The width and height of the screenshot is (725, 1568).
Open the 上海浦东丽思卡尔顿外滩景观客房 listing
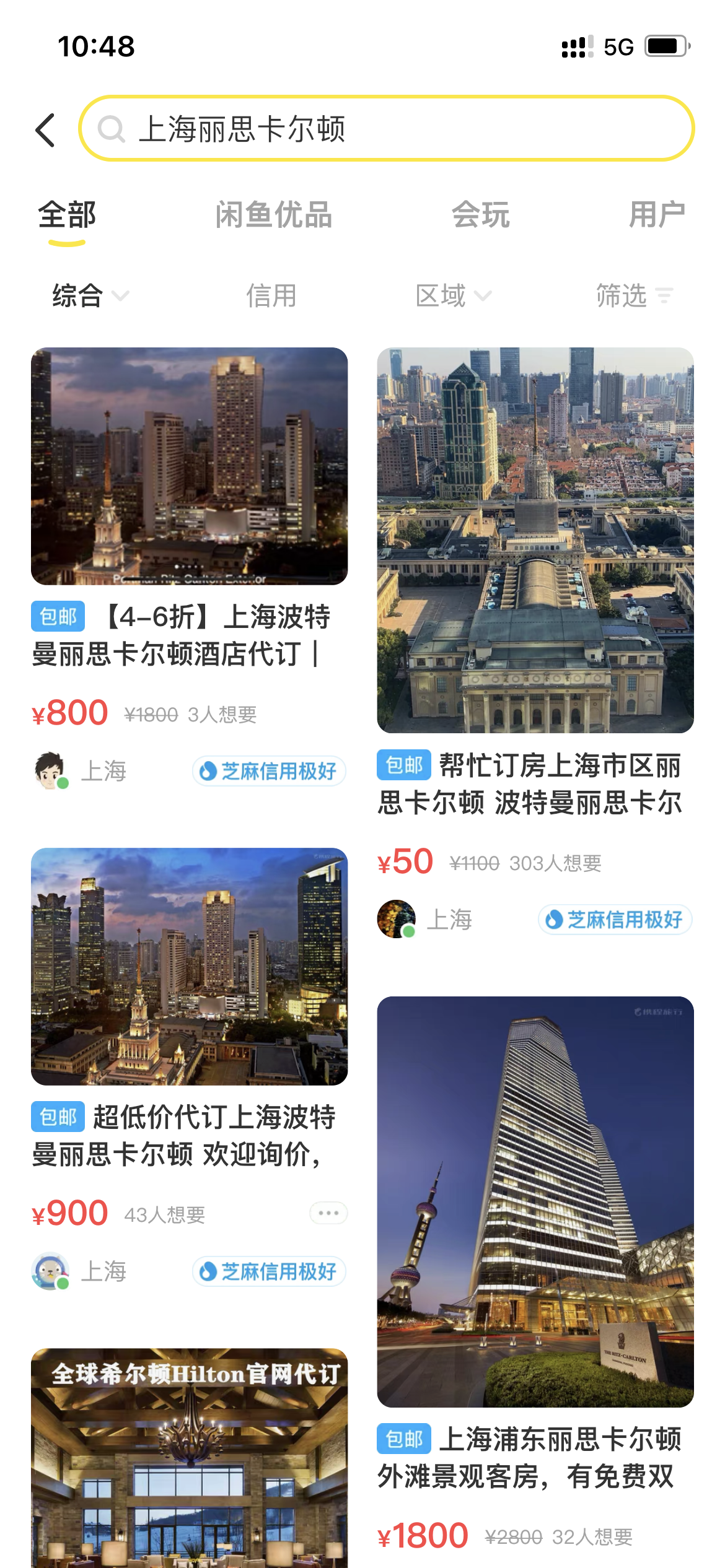pos(535,1201)
